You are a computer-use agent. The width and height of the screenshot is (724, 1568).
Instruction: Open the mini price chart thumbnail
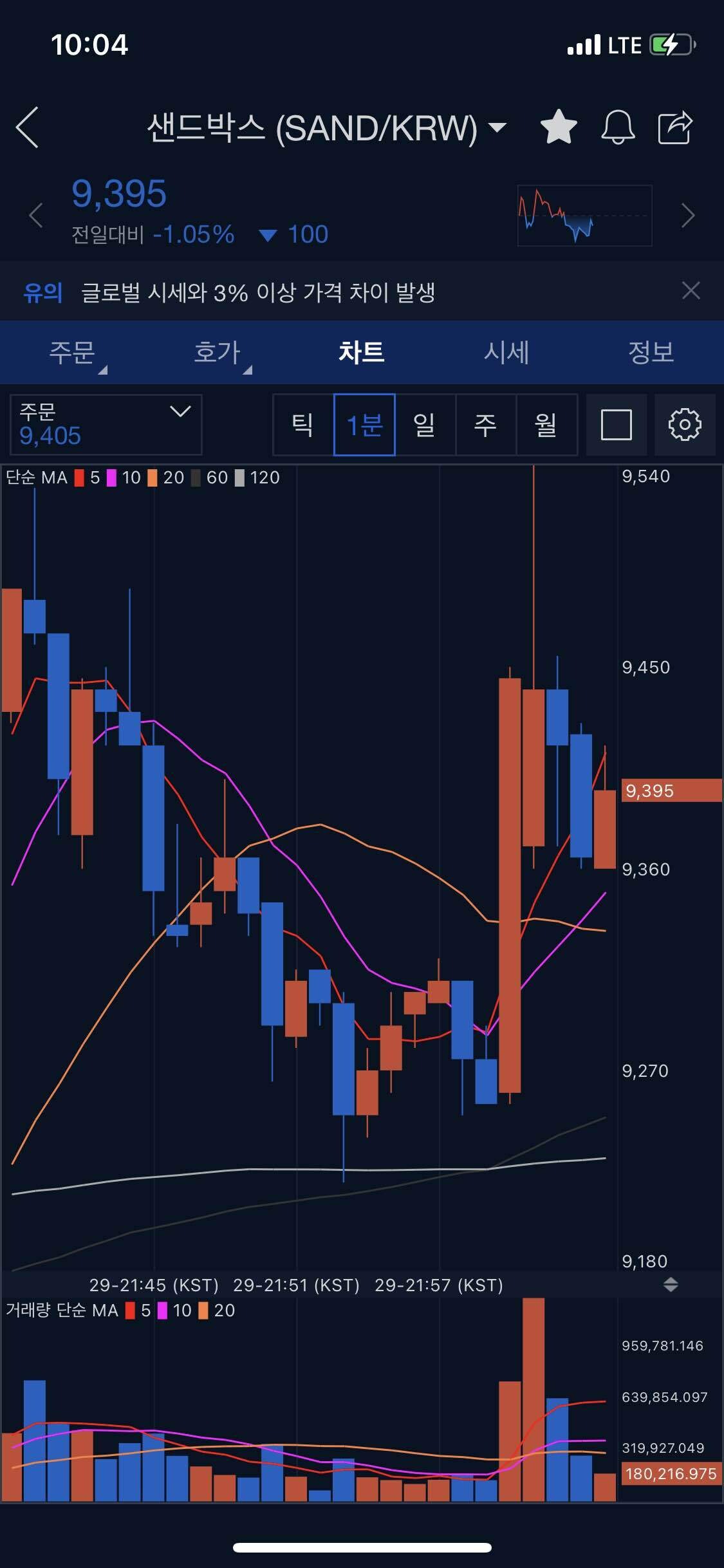[x=584, y=216]
